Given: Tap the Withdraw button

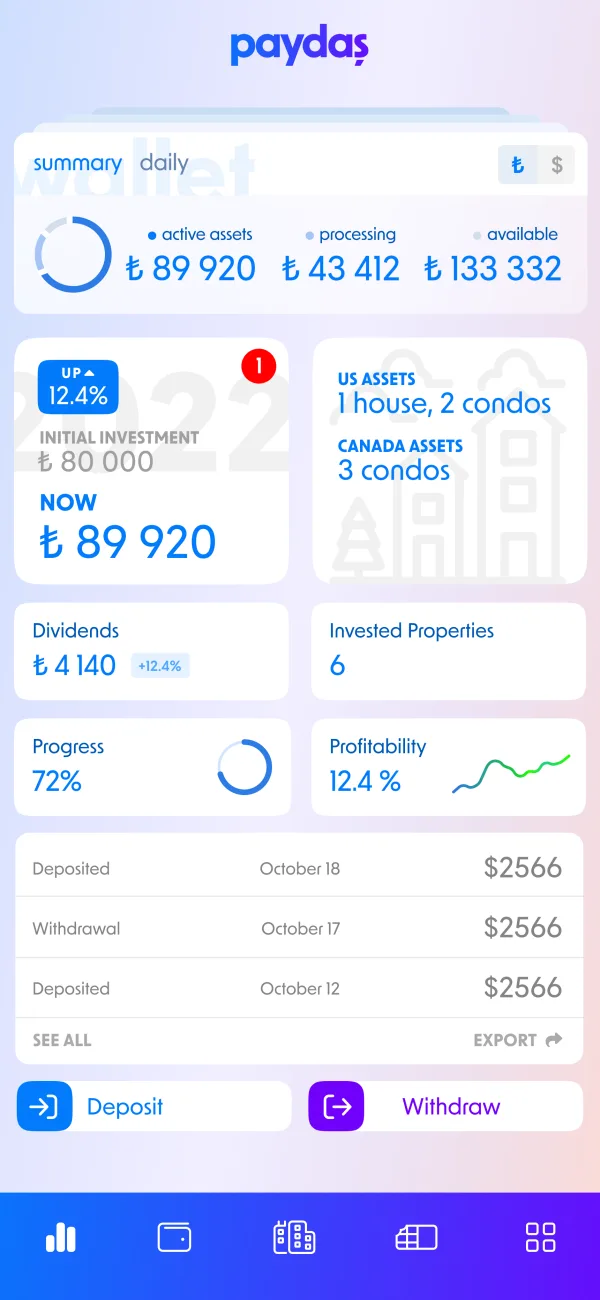Looking at the screenshot, I should coord(445,1106).
